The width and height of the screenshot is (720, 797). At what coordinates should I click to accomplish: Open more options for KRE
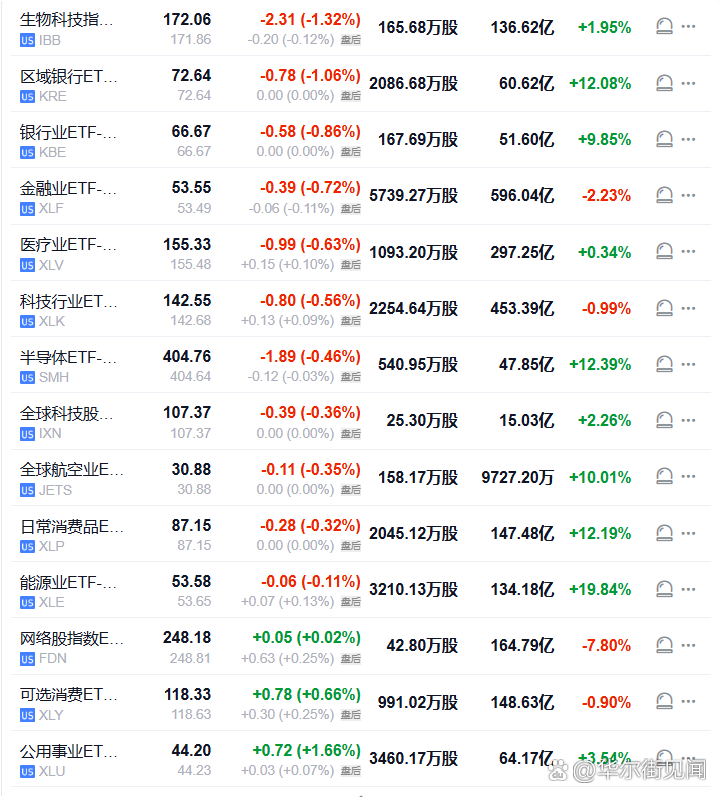click(x=688, y=83)
